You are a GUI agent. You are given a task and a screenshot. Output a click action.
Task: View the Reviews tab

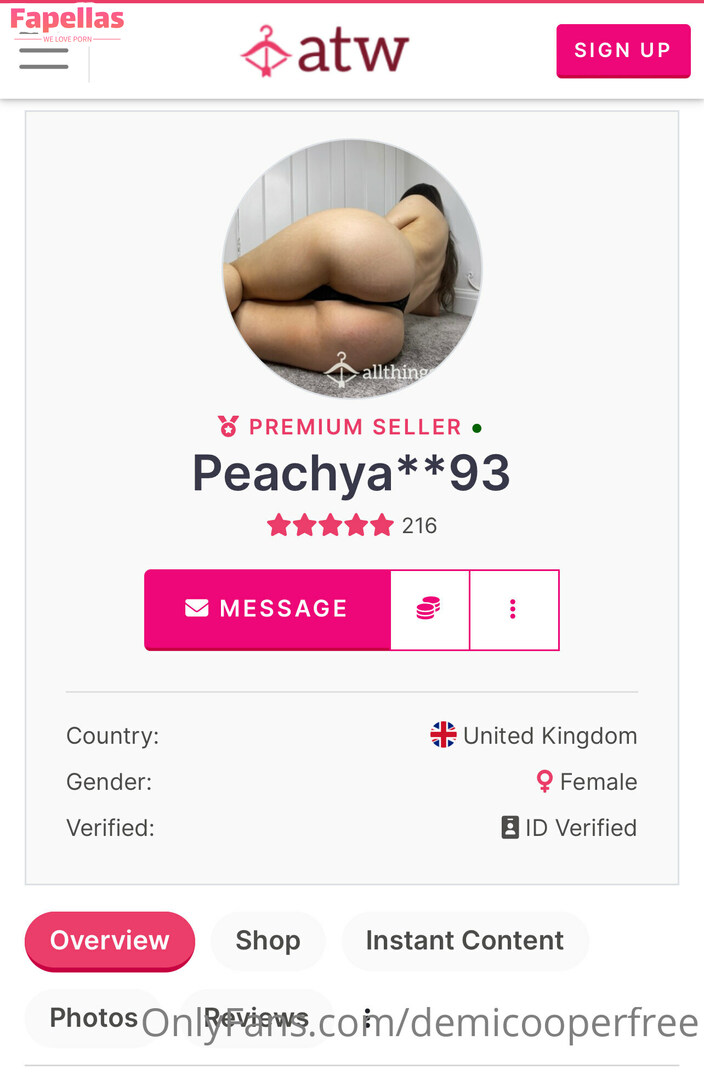coord(256,1018)
